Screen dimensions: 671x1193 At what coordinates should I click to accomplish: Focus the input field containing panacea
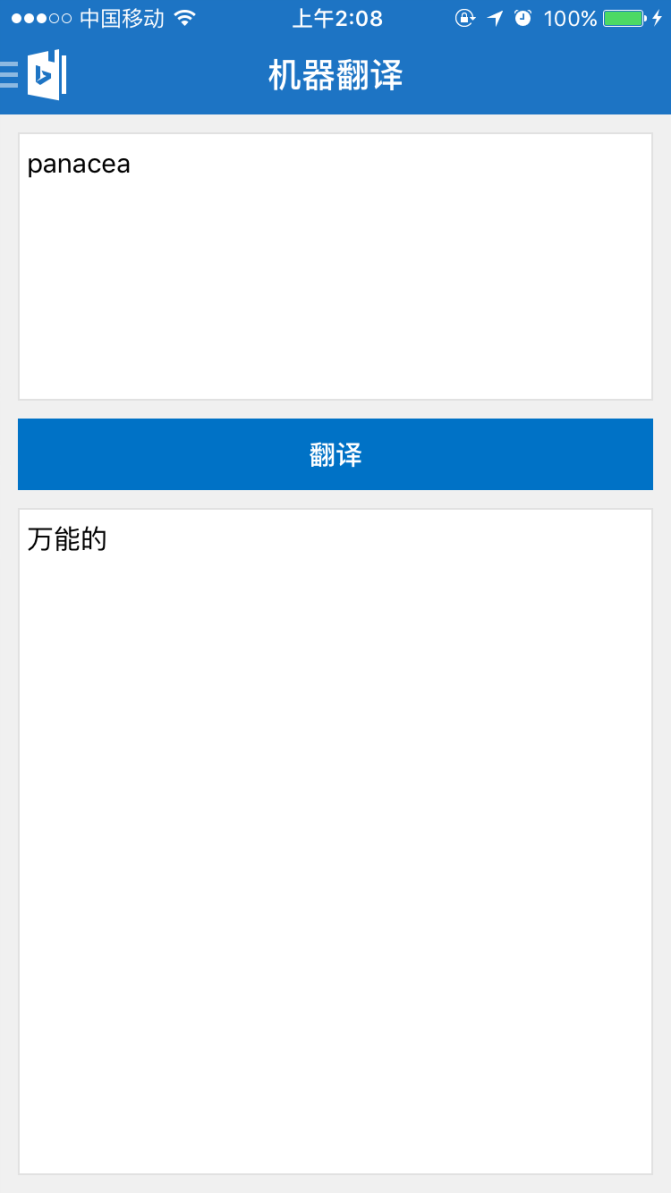tap(336, 266)
